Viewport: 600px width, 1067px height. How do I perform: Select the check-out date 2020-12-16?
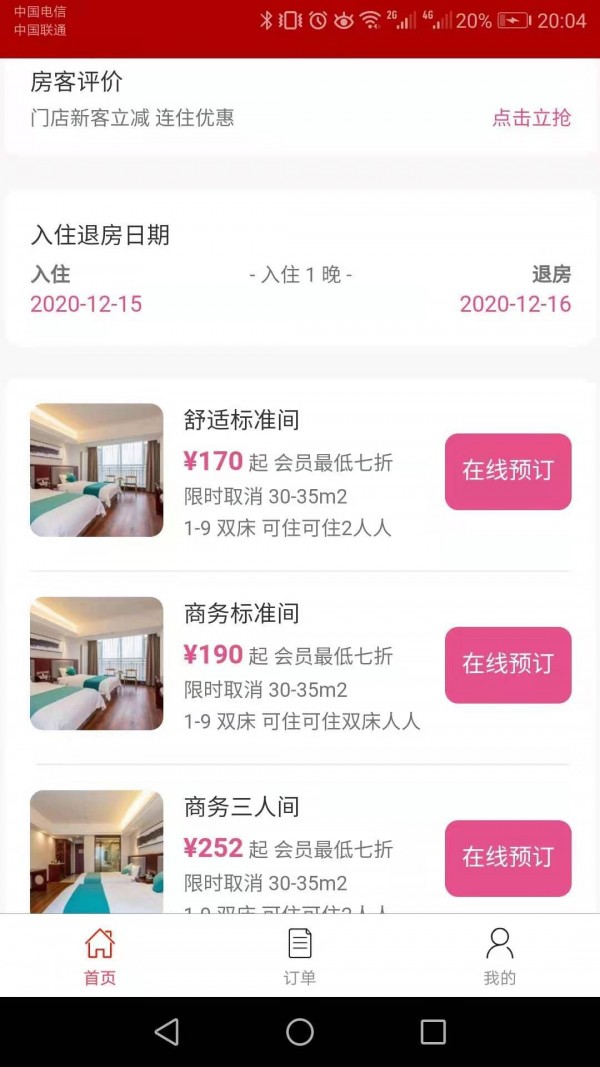pyautogui.click(x=515, y=304)
